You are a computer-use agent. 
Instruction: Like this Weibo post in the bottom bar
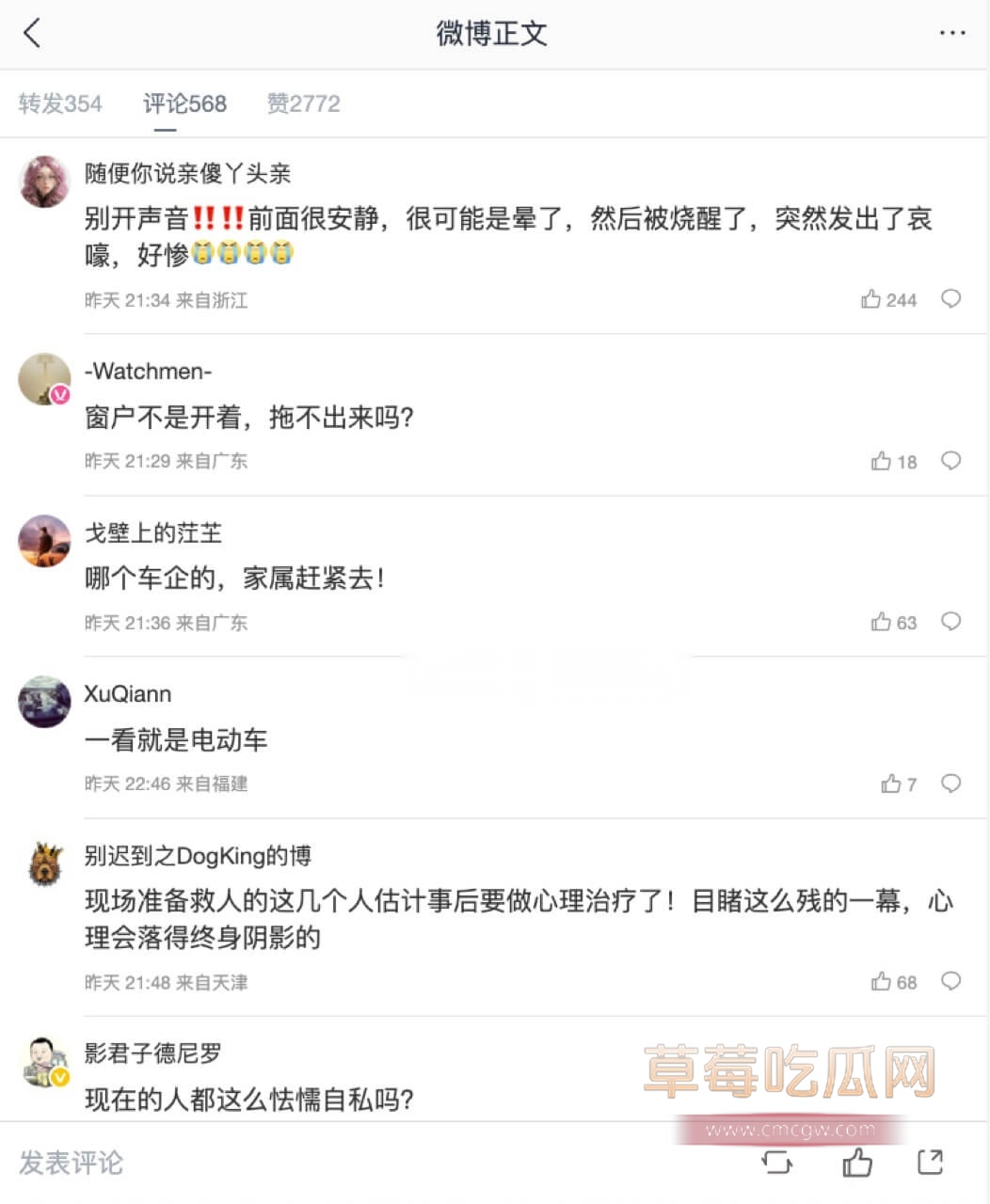[856, 1163]
